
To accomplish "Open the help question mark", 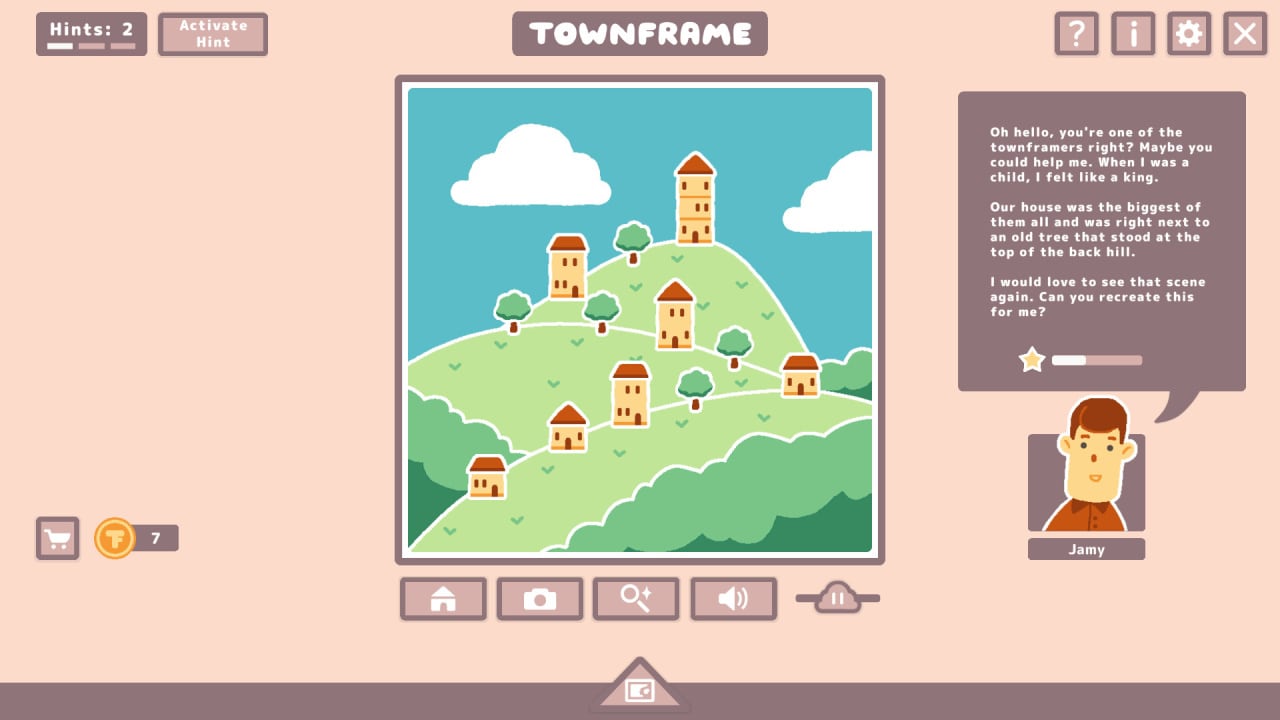I will pyautogui.click(x=1076, y=34).
